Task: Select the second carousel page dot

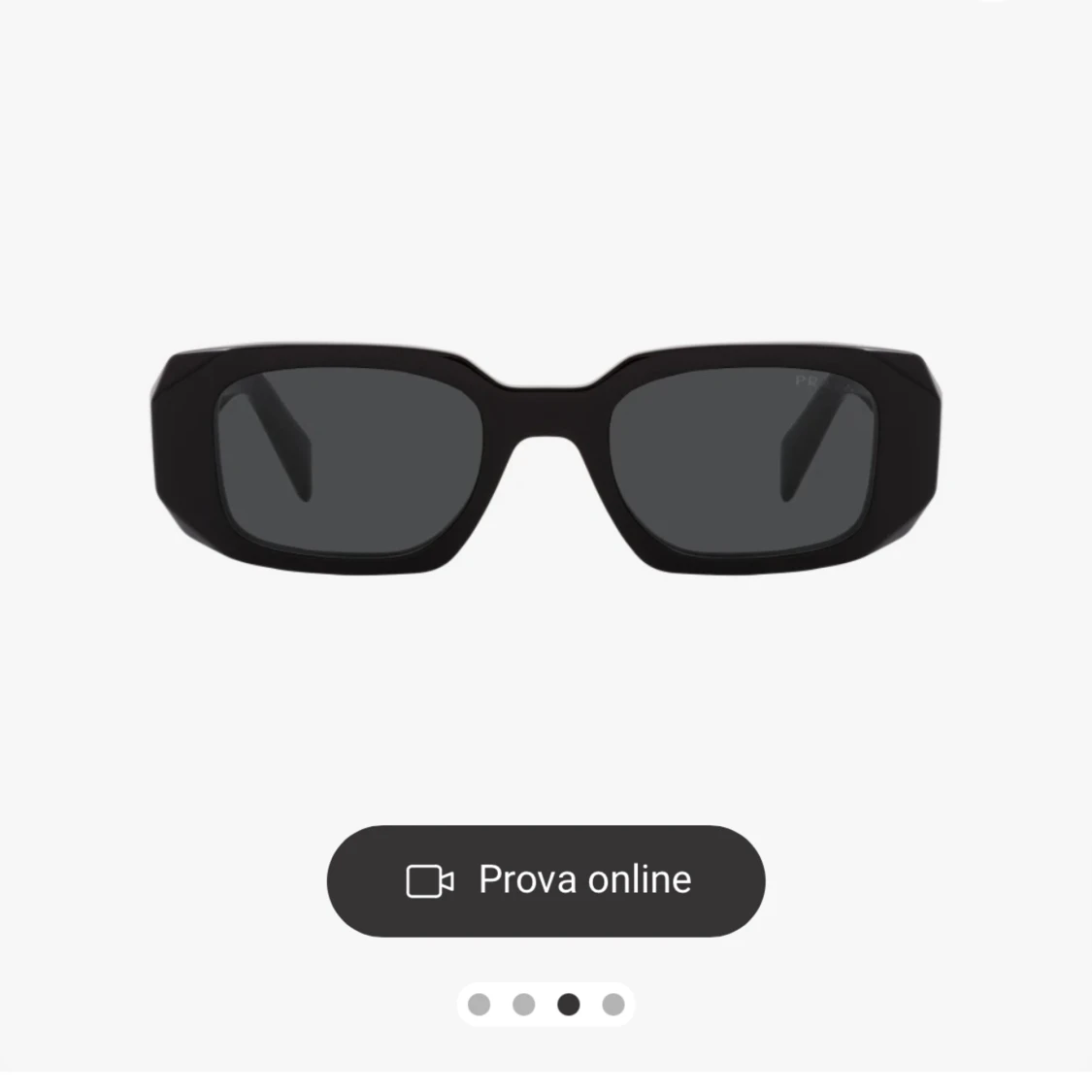Action: tap(523, 1005)
